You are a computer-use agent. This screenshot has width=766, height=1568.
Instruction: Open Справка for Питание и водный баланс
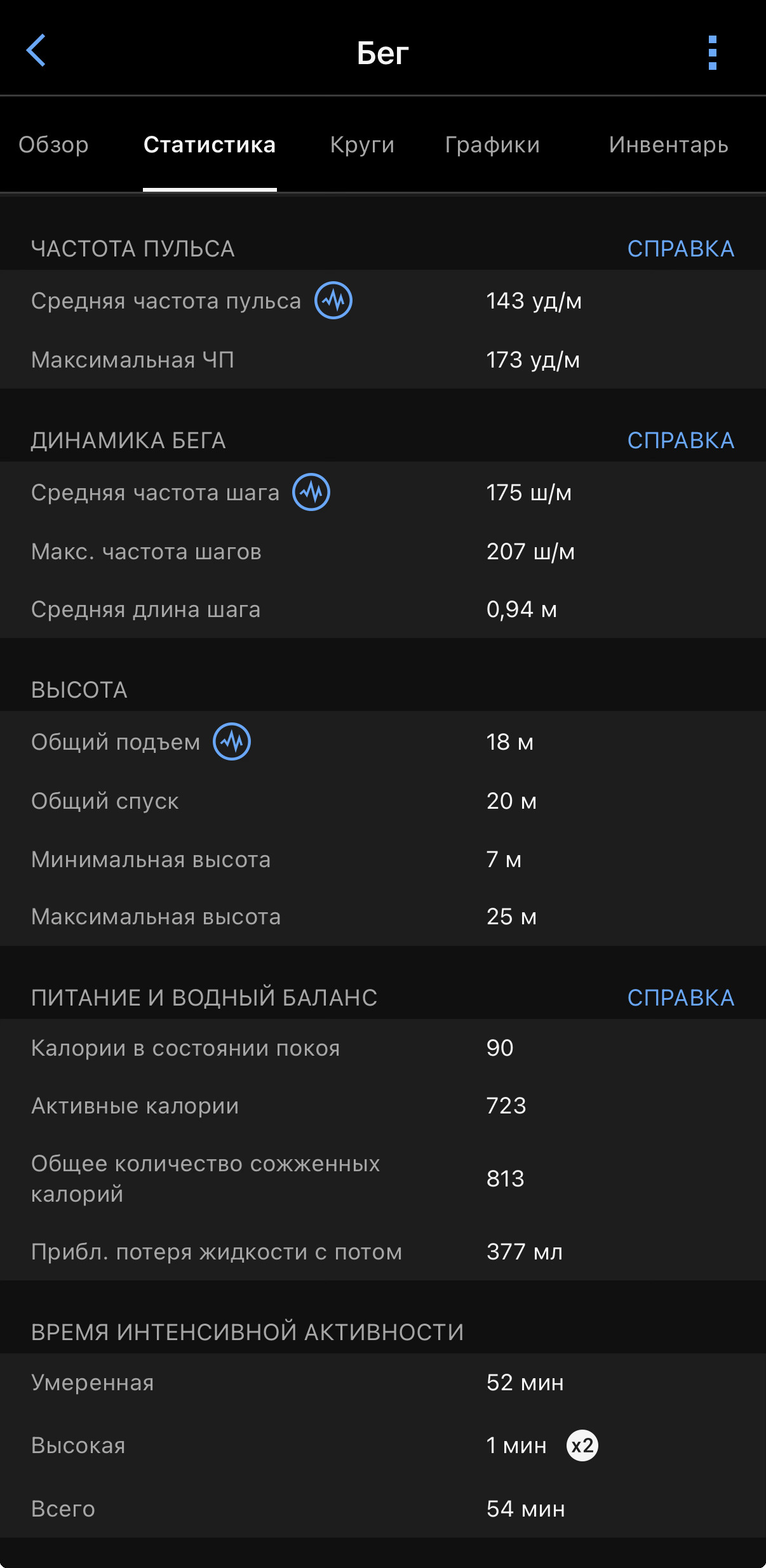point(681,998)
